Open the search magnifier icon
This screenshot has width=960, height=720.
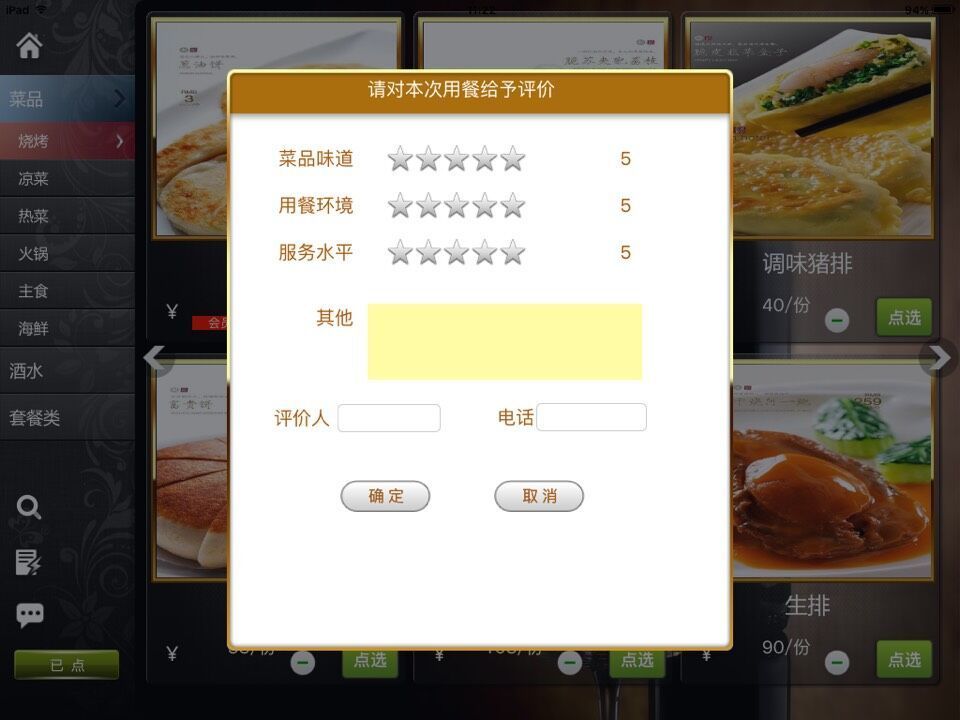point(29,507)
